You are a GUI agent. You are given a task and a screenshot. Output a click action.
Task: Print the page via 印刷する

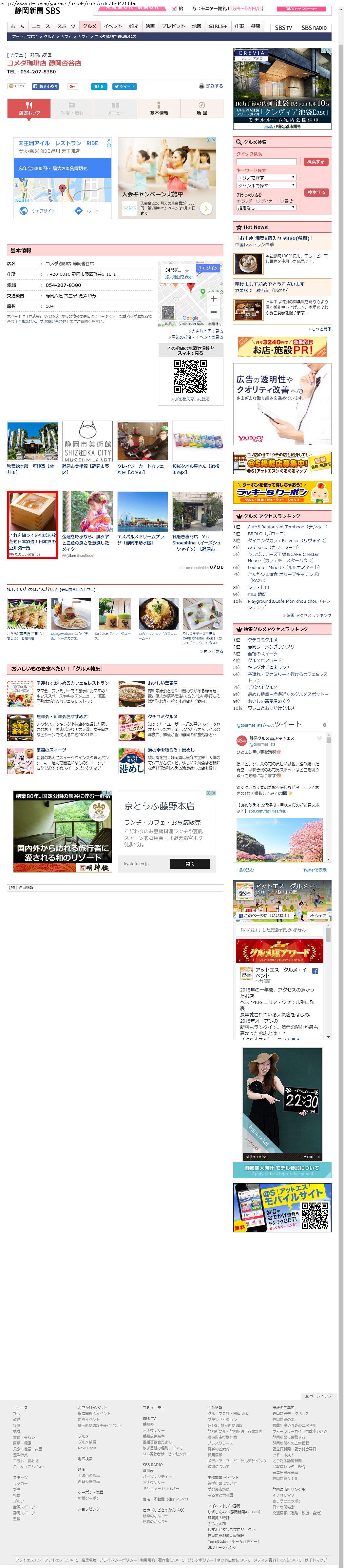coord(211,87)
